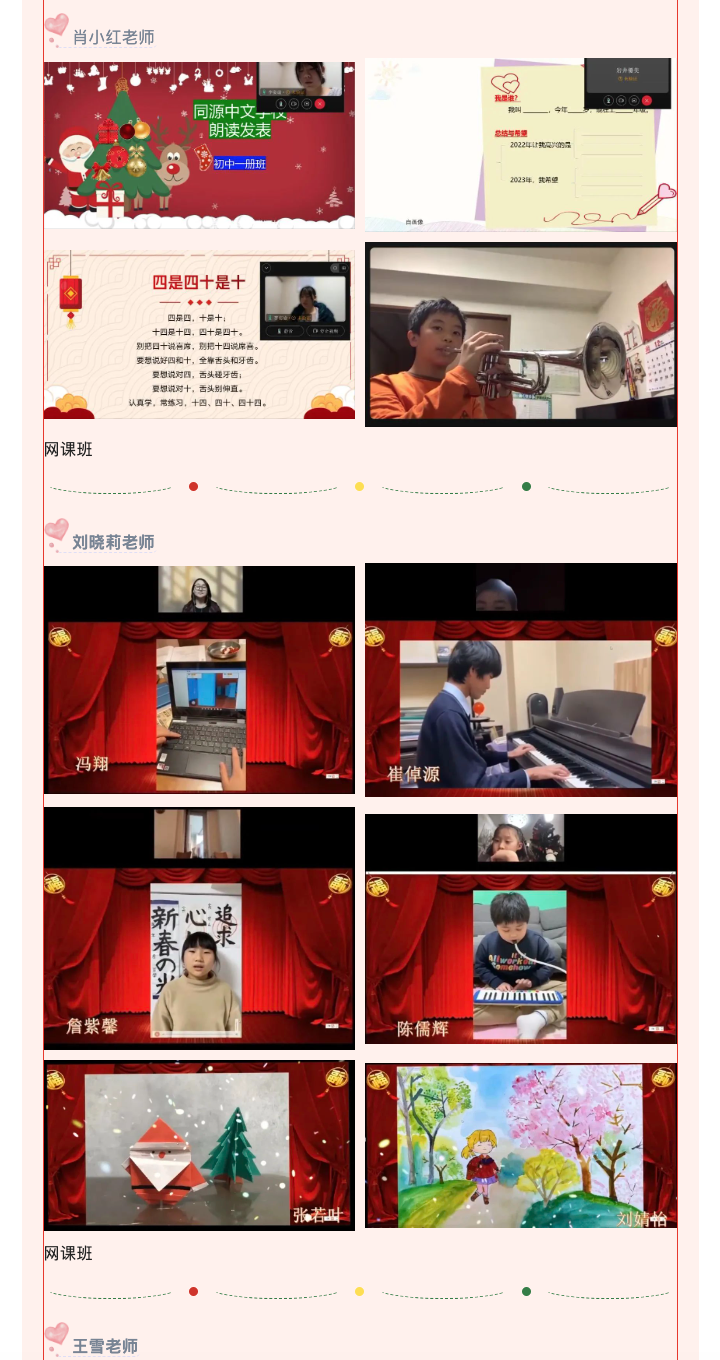
Task: View 崔倬源 playing piano image
Action: coord(520,680)
